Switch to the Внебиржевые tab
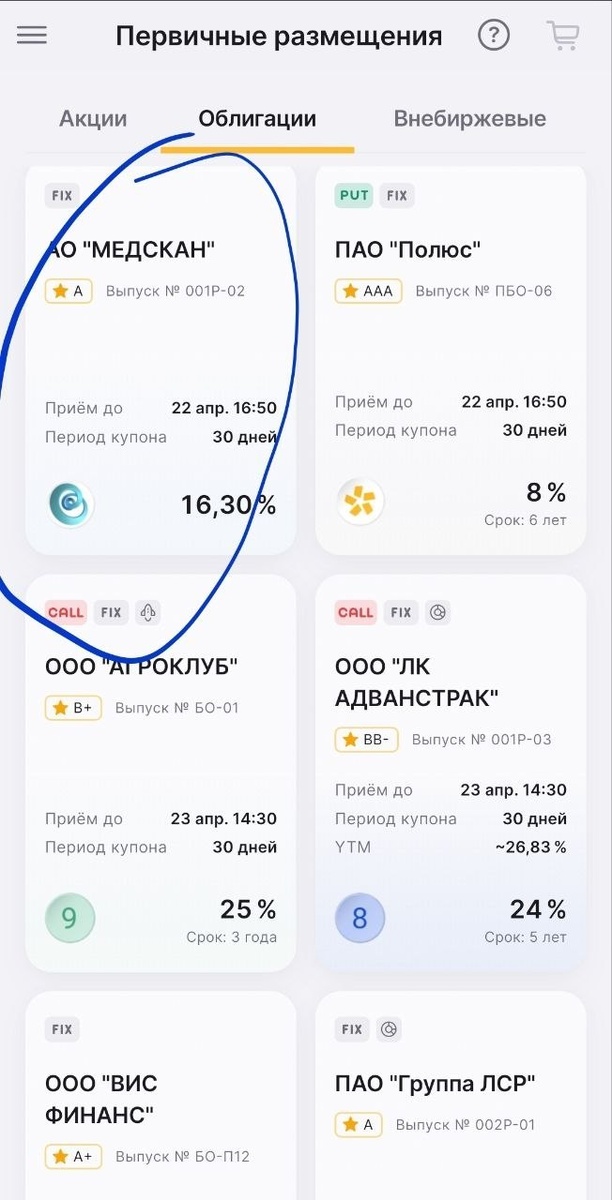Screen dimensions: 612x1200 click(x=469, y=119)
